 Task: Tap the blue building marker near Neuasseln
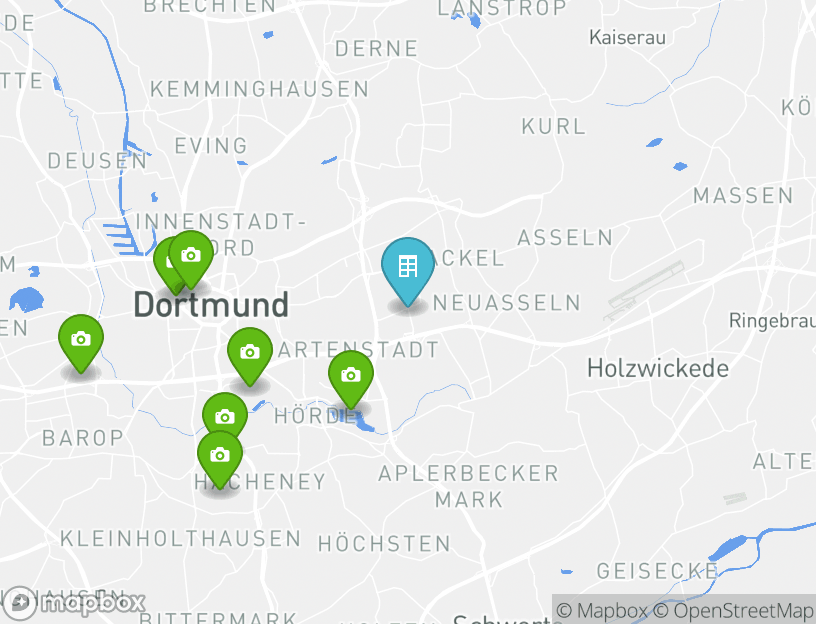pyautogui.click(x=408, y=268)
